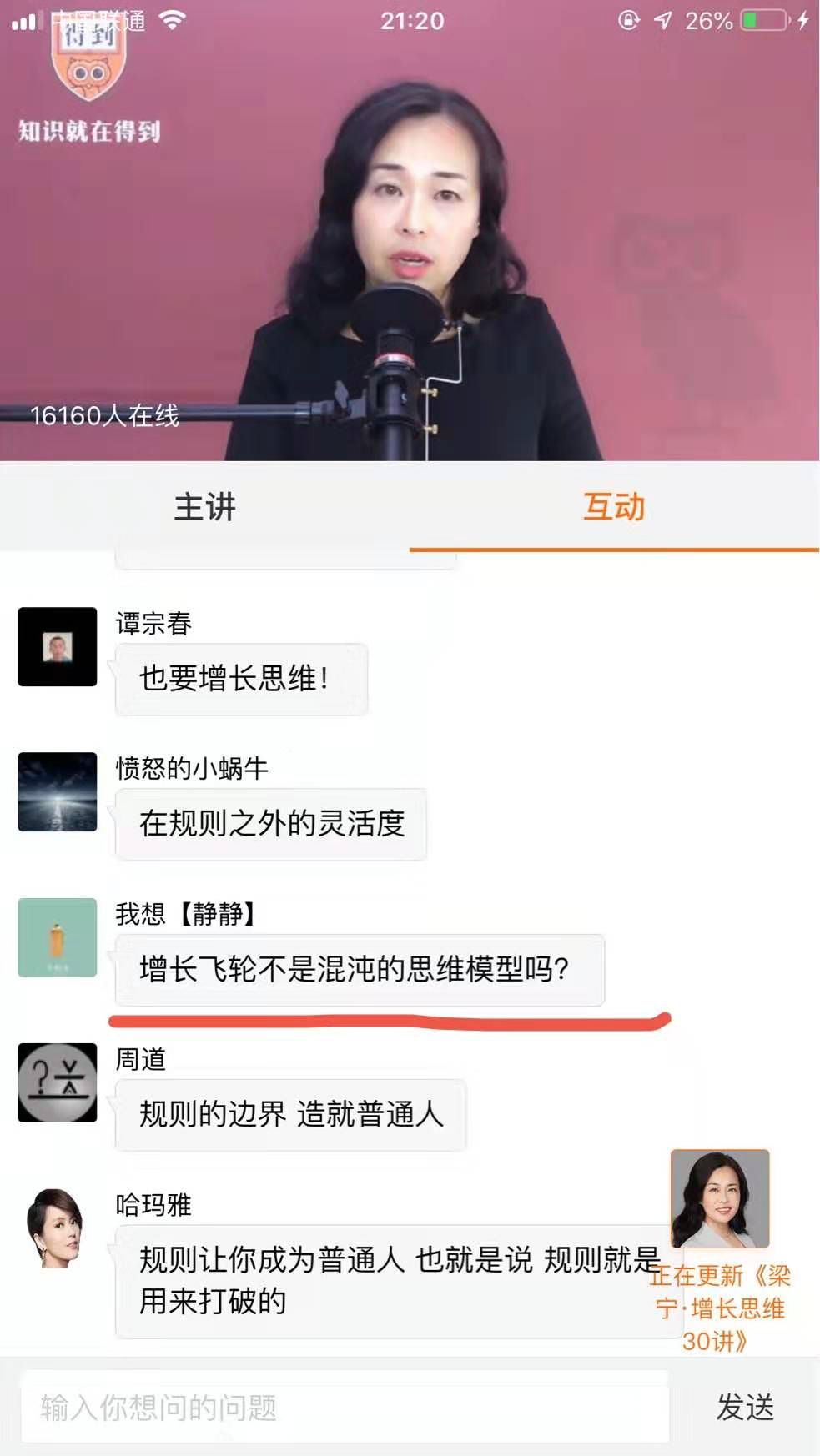View 愤怒的小蜗牛's profile picture
Screen dimensions: 820x1456
(58, 792)
